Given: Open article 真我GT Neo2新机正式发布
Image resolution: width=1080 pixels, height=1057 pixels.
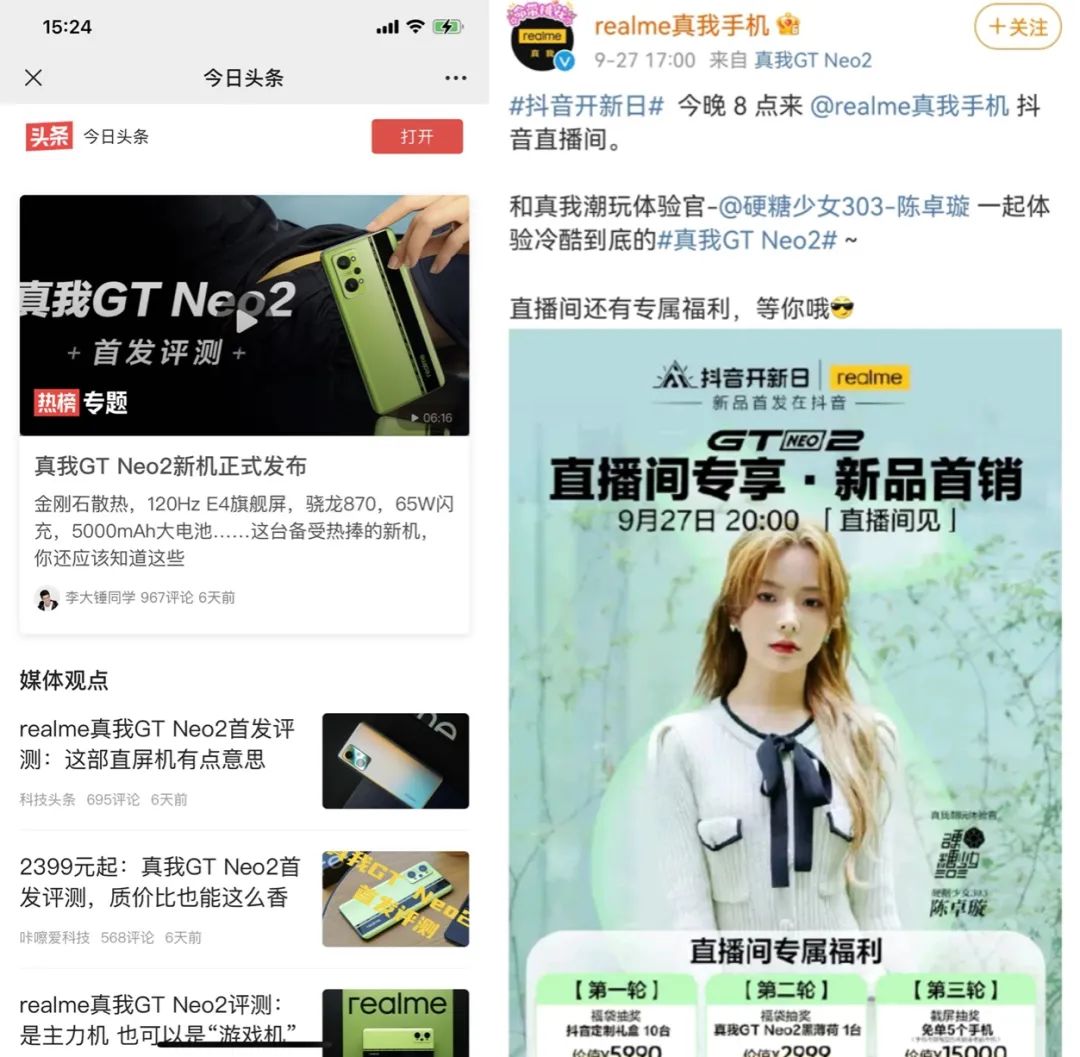Looking at the screenshot, I should pos(171,466).
